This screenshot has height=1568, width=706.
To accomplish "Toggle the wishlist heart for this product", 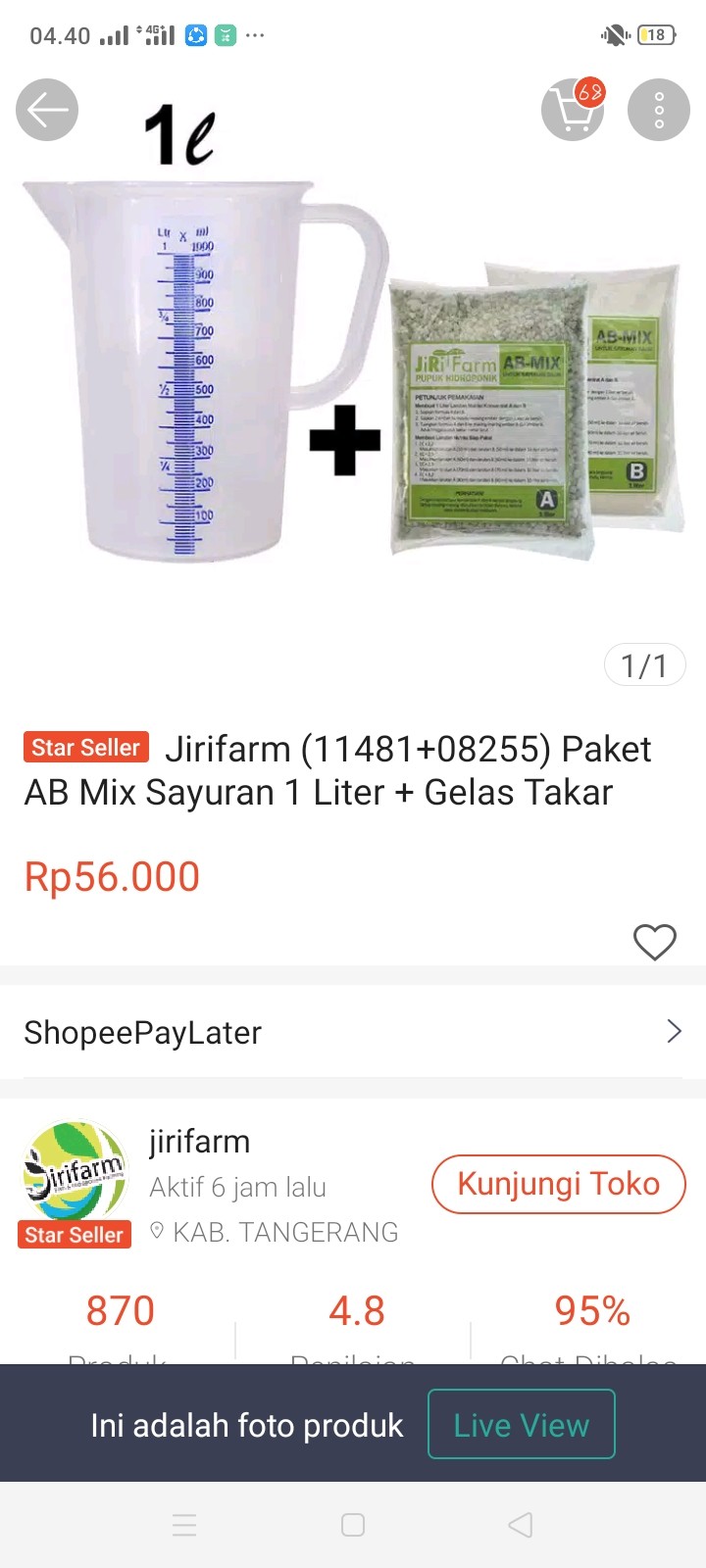I will (655, 943).
